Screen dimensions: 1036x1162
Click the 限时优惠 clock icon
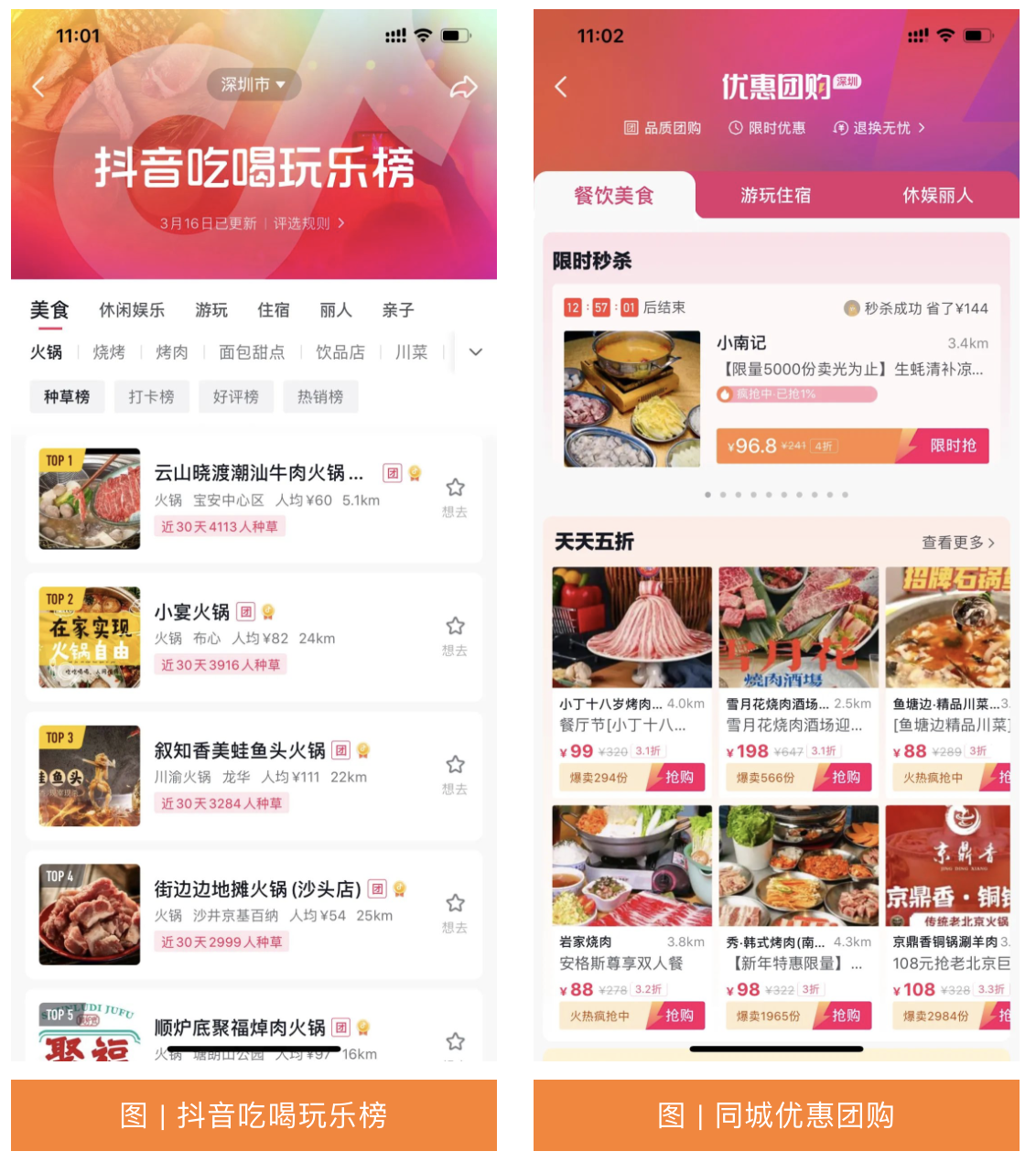click(x=737, y=127)
